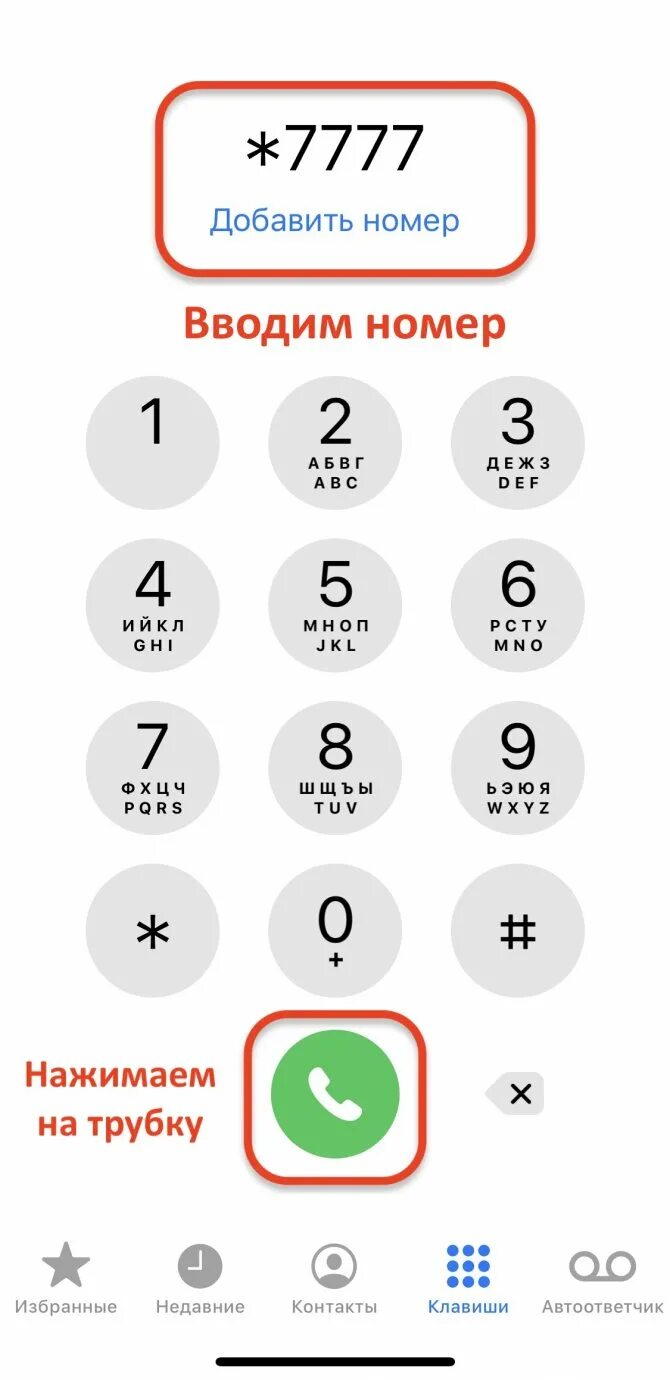
Task: Tap keypad key 5
Action: (335, 605)
